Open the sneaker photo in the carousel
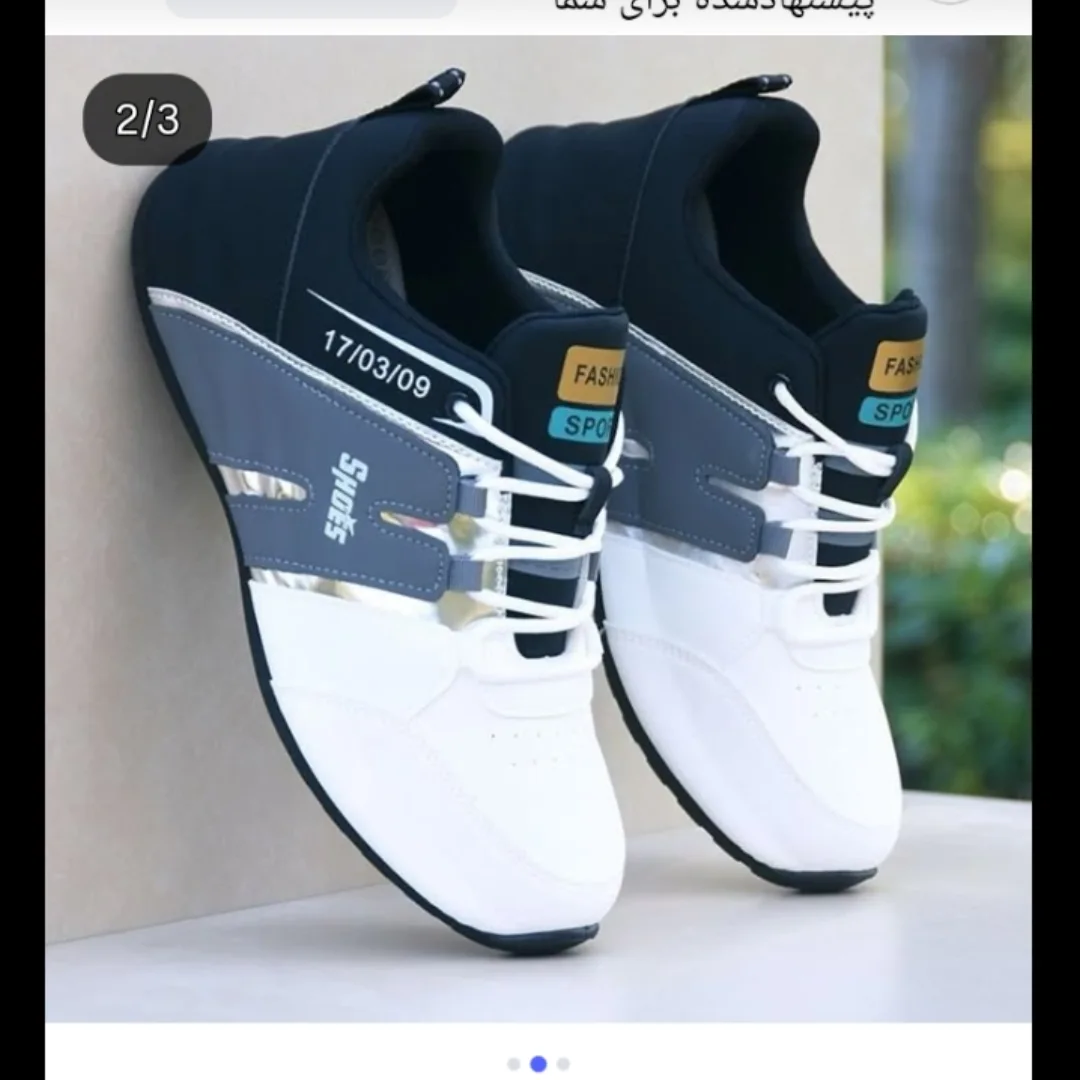1080x1080 pixels. [x=538, y=530]
